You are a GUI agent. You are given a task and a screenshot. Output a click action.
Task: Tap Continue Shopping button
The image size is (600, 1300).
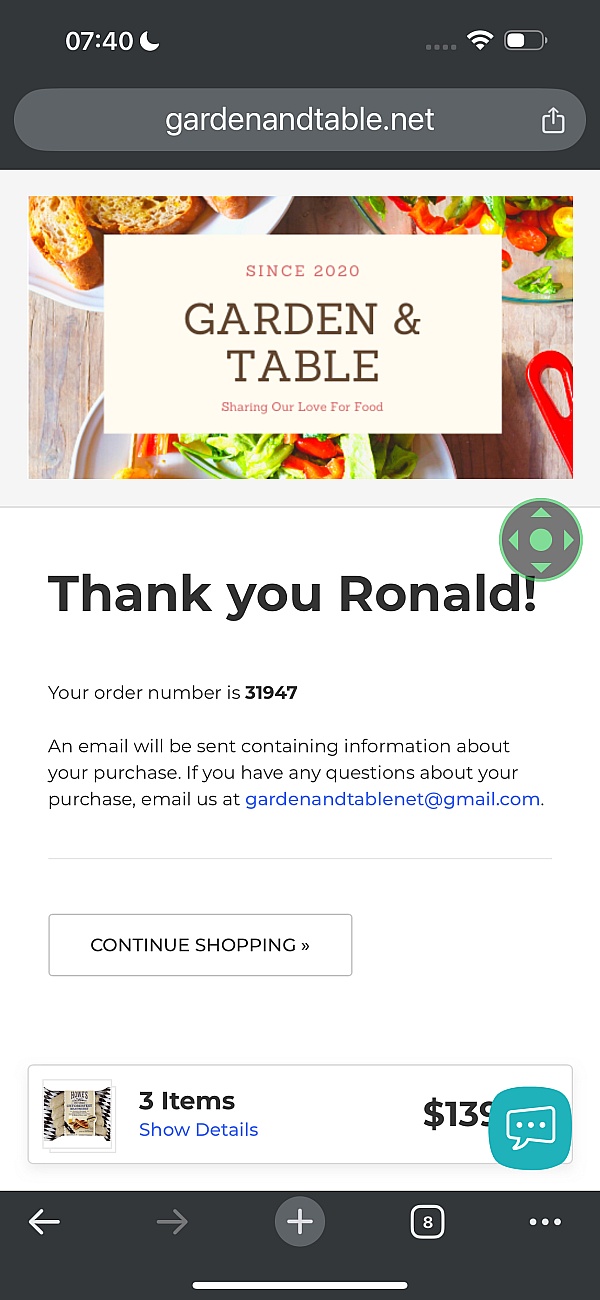pyautogui.click(x=200, y=945)
